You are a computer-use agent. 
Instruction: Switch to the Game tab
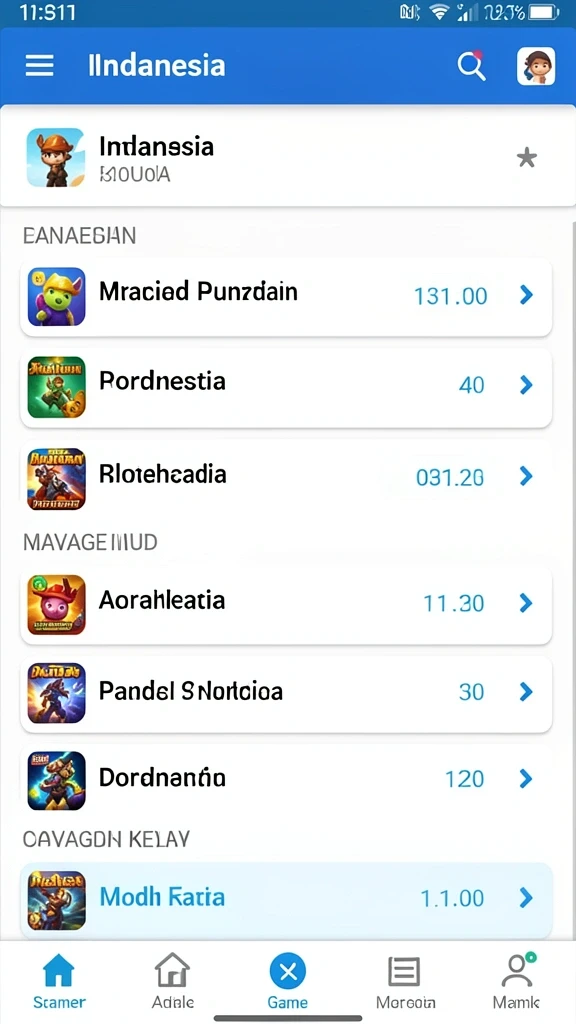[x=287, y=981]
